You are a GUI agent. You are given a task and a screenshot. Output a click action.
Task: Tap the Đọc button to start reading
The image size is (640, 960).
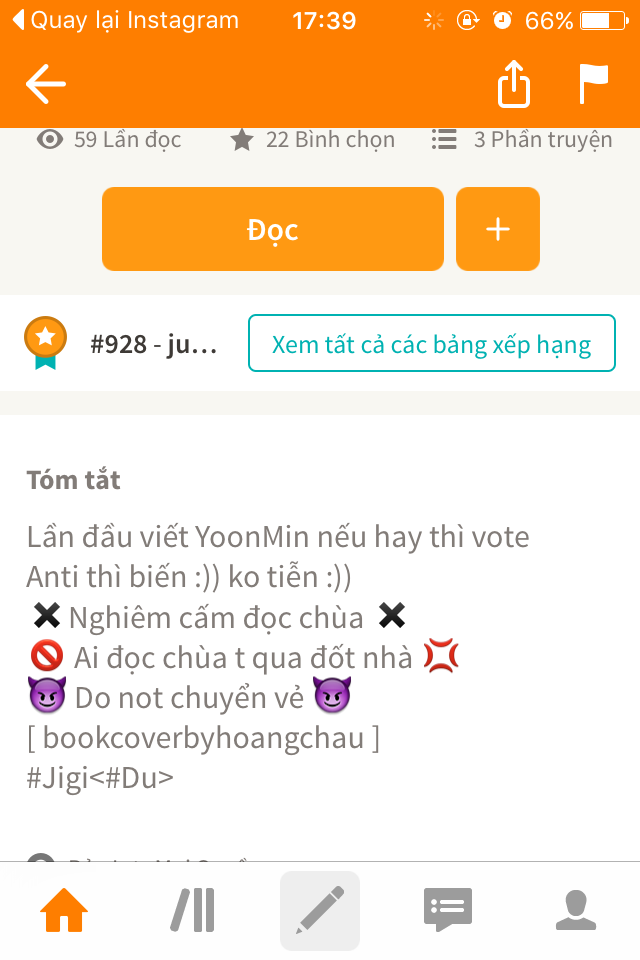[x=272, y=229]
